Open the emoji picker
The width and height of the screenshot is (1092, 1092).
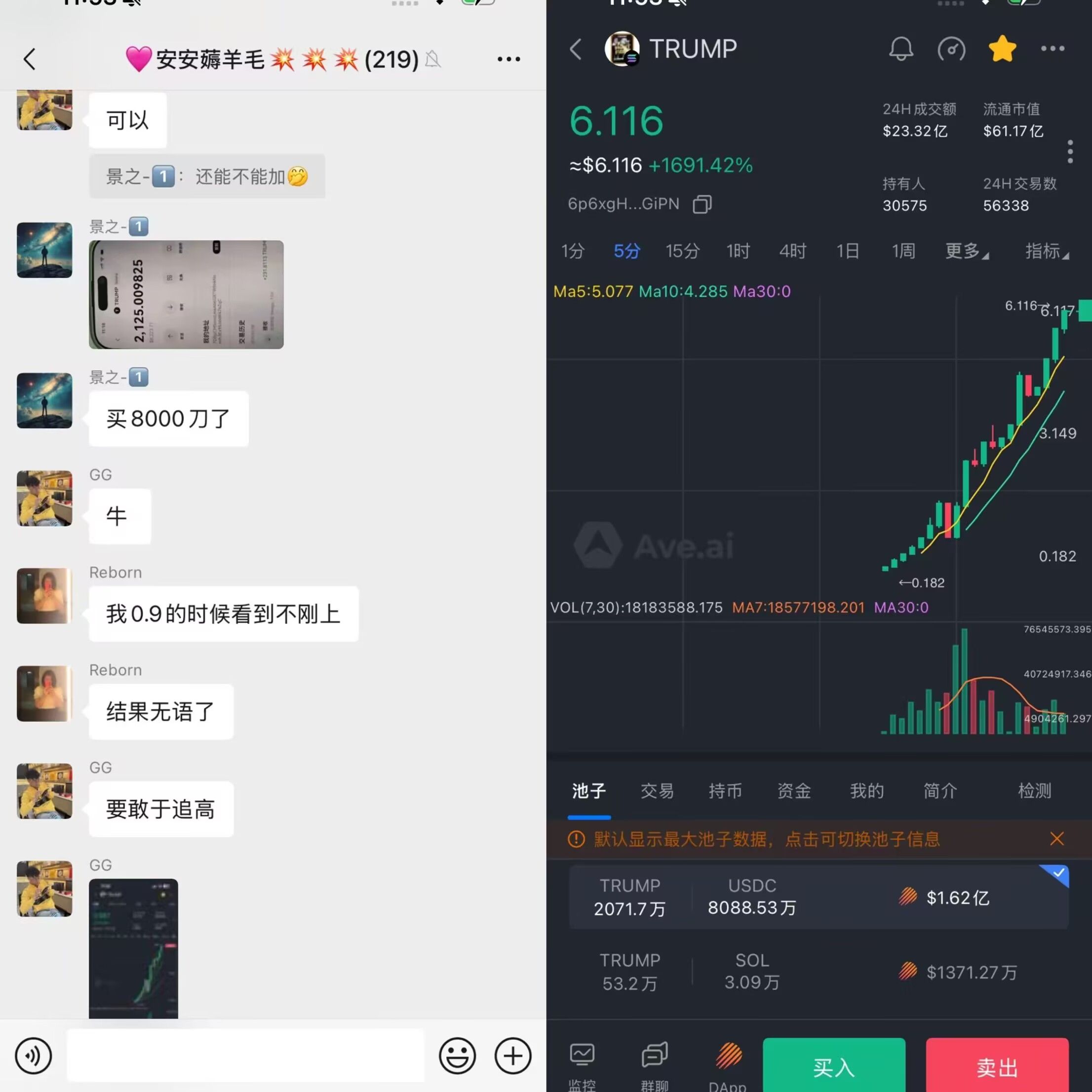point(457,1055)
